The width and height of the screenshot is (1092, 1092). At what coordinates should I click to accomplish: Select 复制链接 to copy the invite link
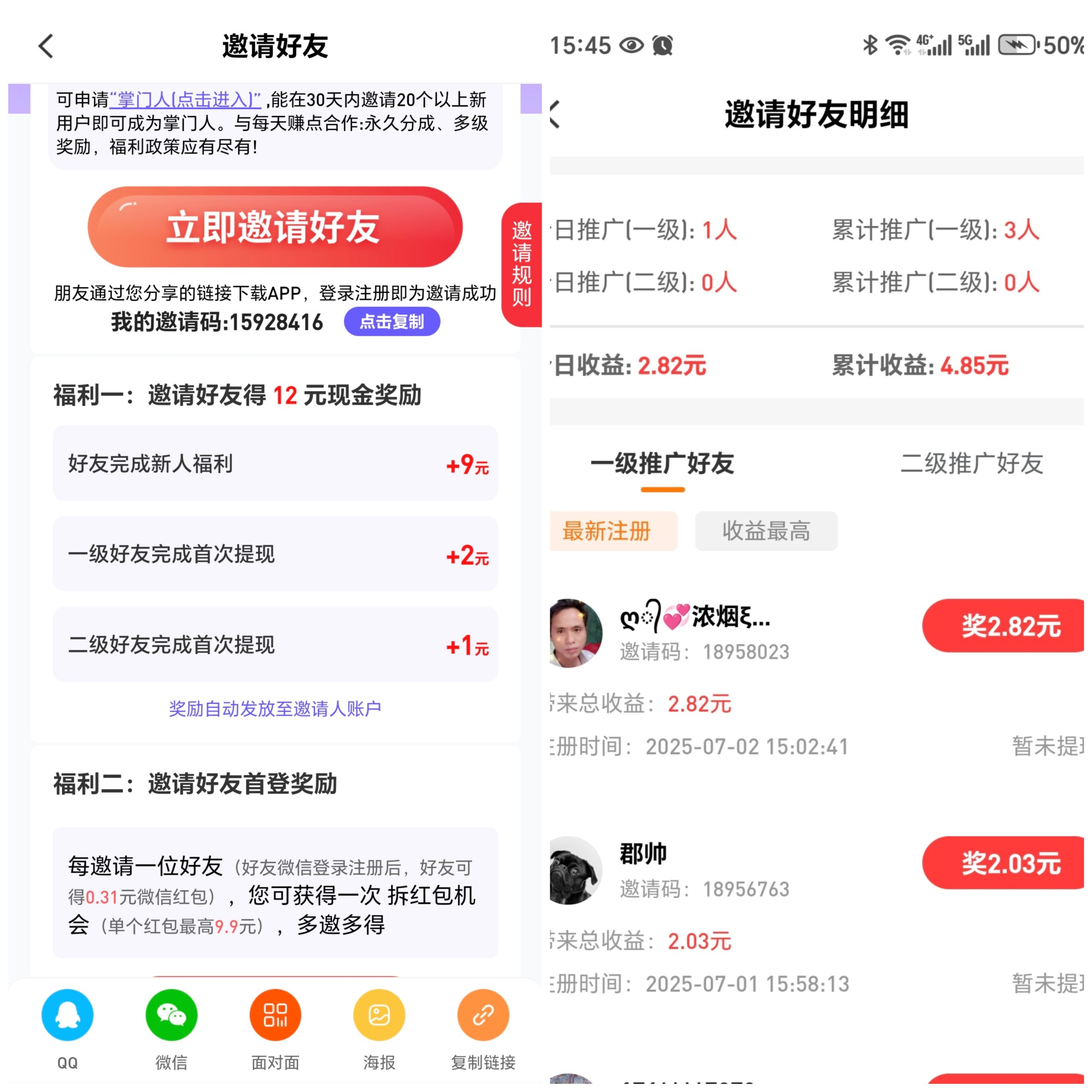click(x=483, y=1016)
